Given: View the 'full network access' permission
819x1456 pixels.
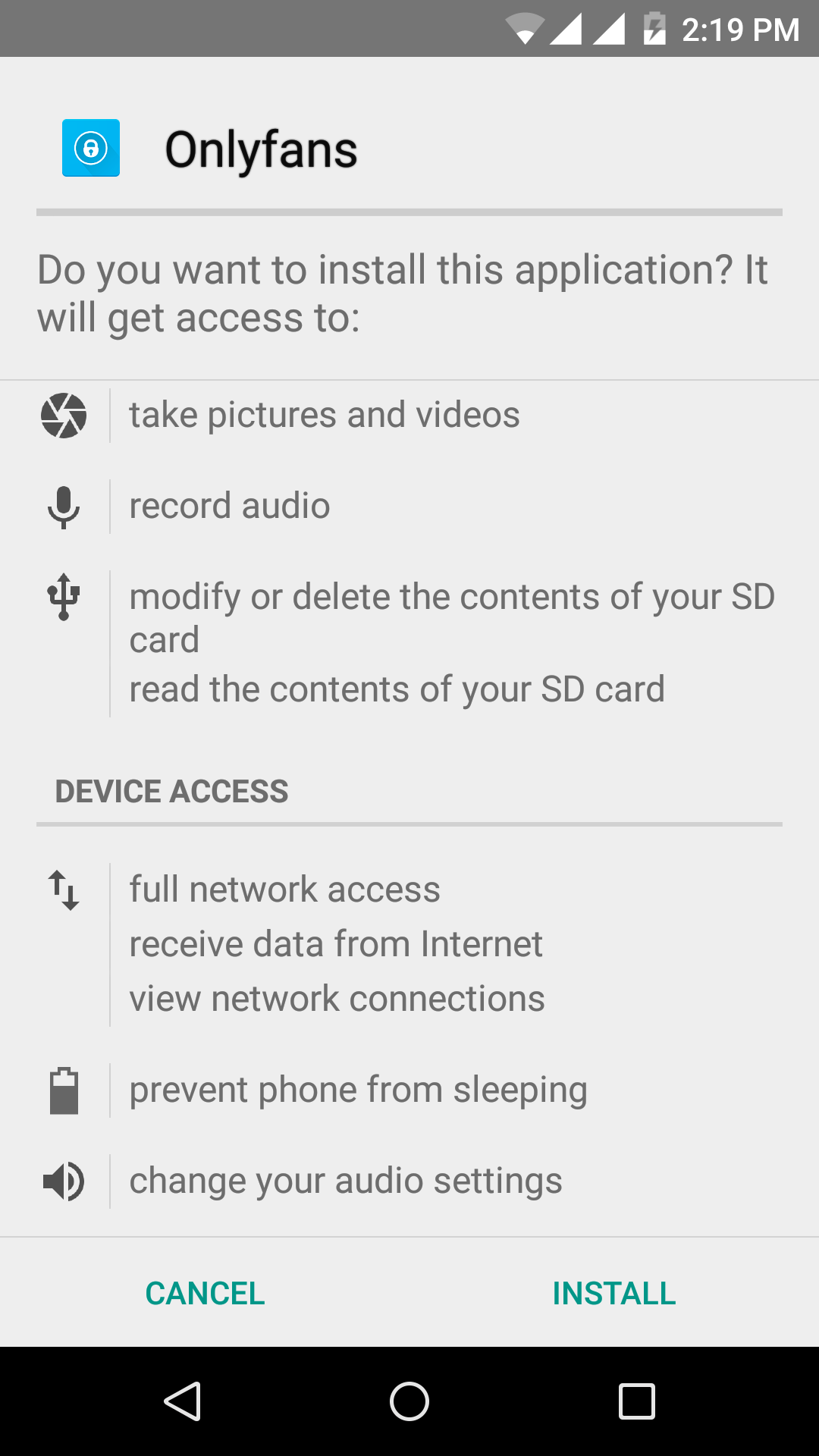Looking at the screenshot, I should point(284,890).
